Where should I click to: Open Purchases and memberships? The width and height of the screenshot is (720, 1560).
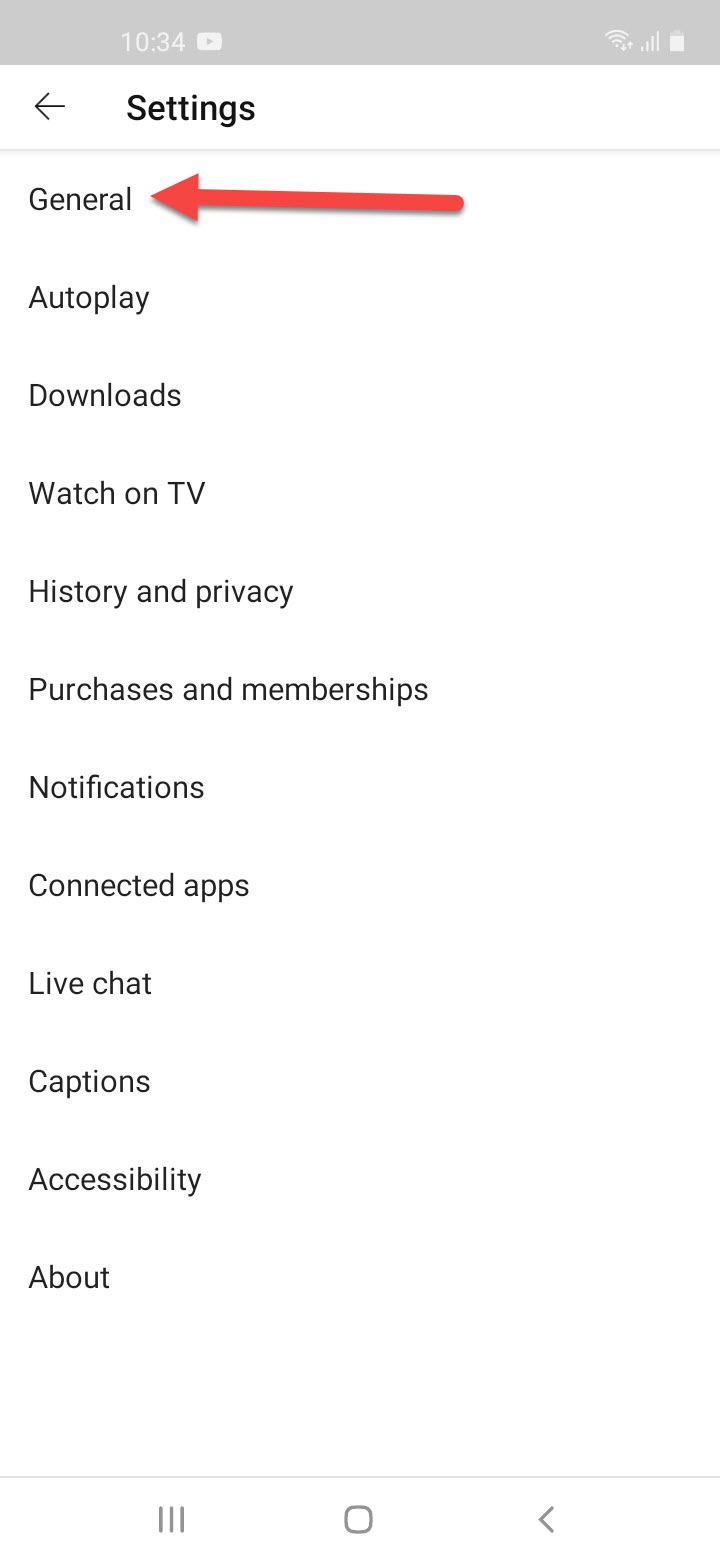click(x=228, y=690)
